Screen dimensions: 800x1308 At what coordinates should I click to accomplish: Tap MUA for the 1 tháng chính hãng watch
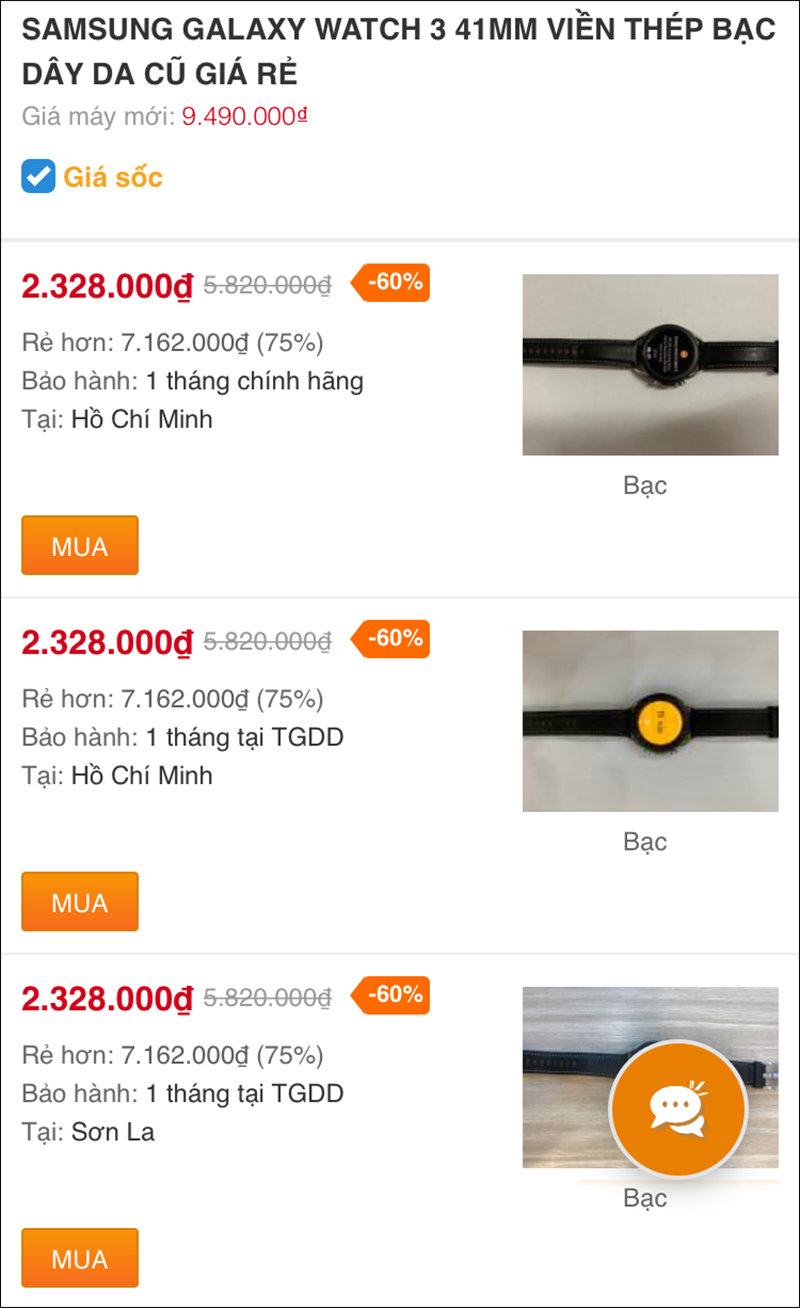tap(80, 546)
